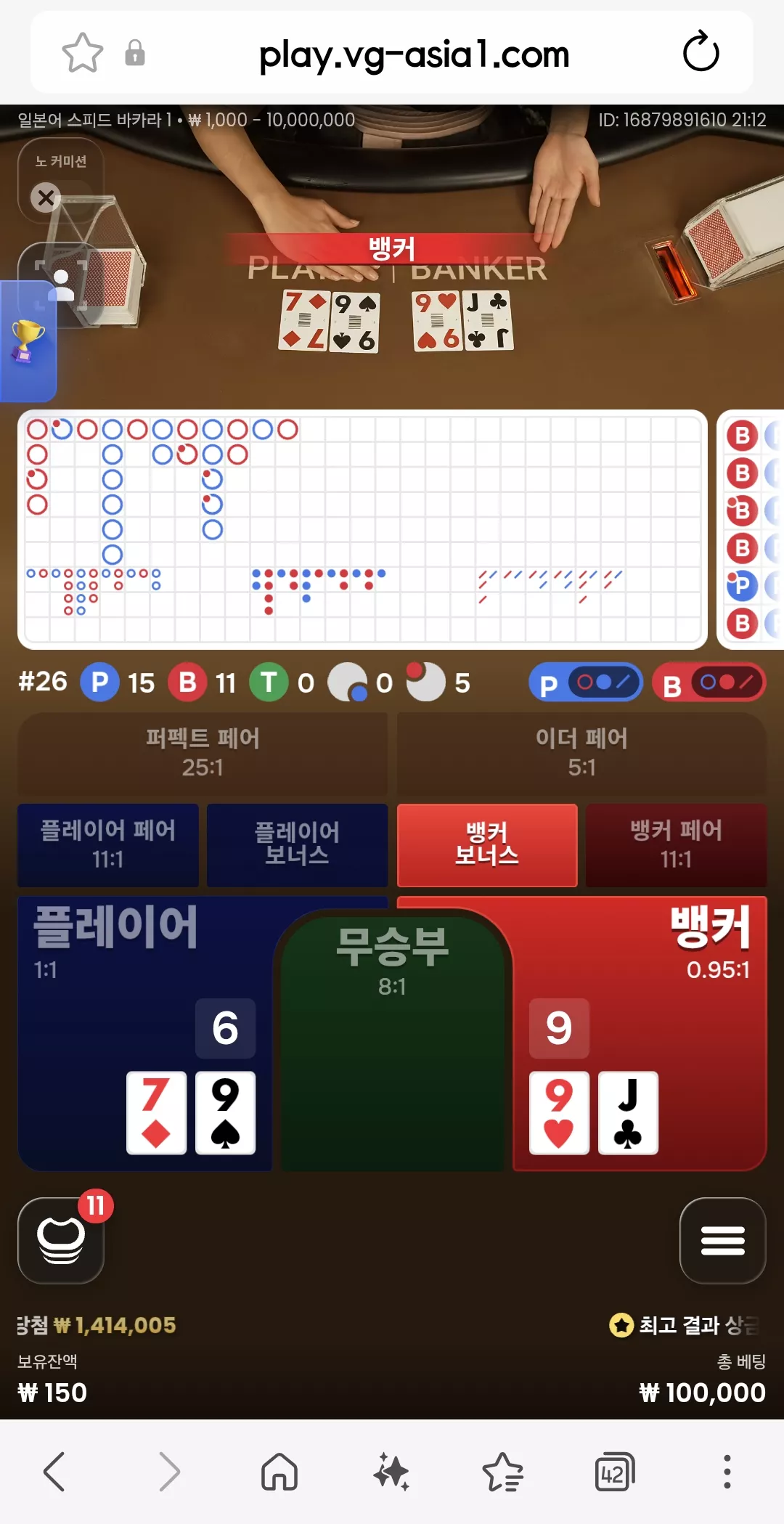Select the 플레이어 보너스 bet
This screenshot has width=784, height=1524.
click(x=297, y=844)
